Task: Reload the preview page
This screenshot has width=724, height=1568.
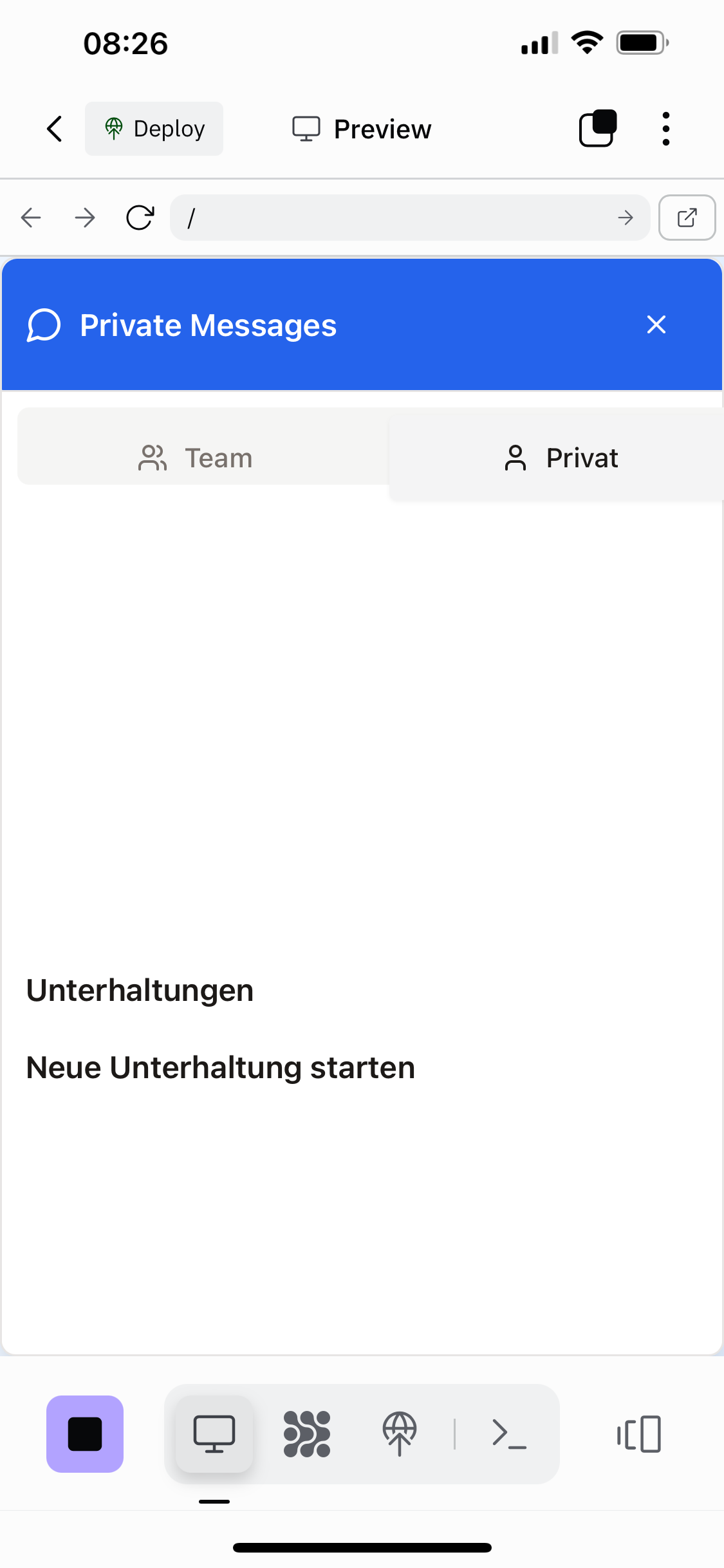Action: click(140, 218)
